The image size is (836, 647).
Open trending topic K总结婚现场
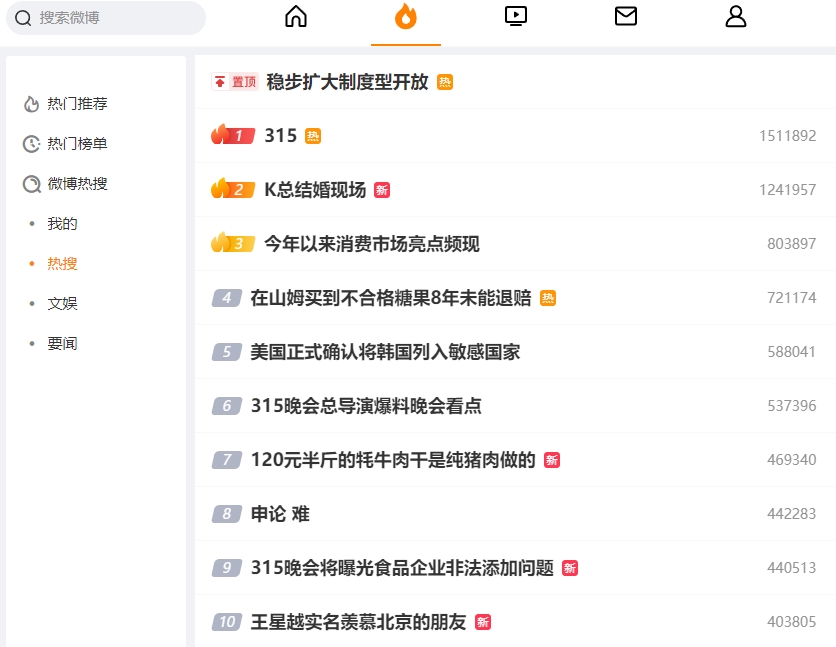[315, 190]
